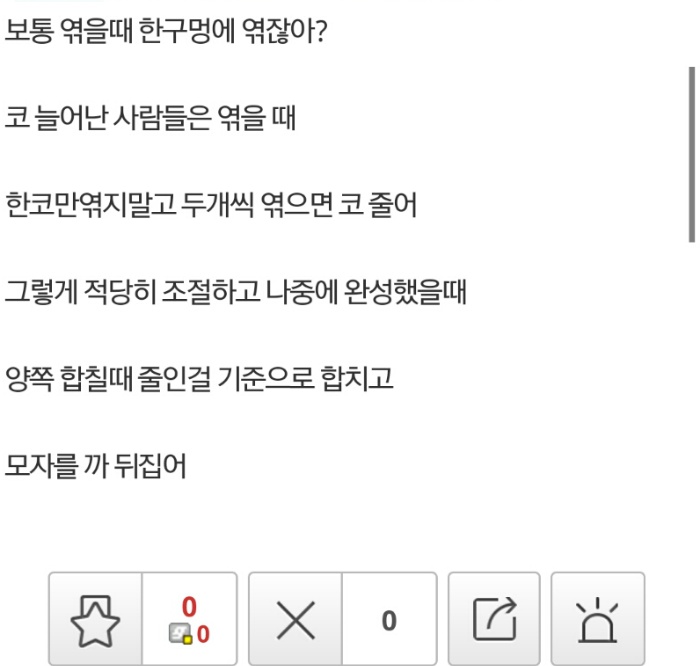
Task: Share this post
Action: 495,620
